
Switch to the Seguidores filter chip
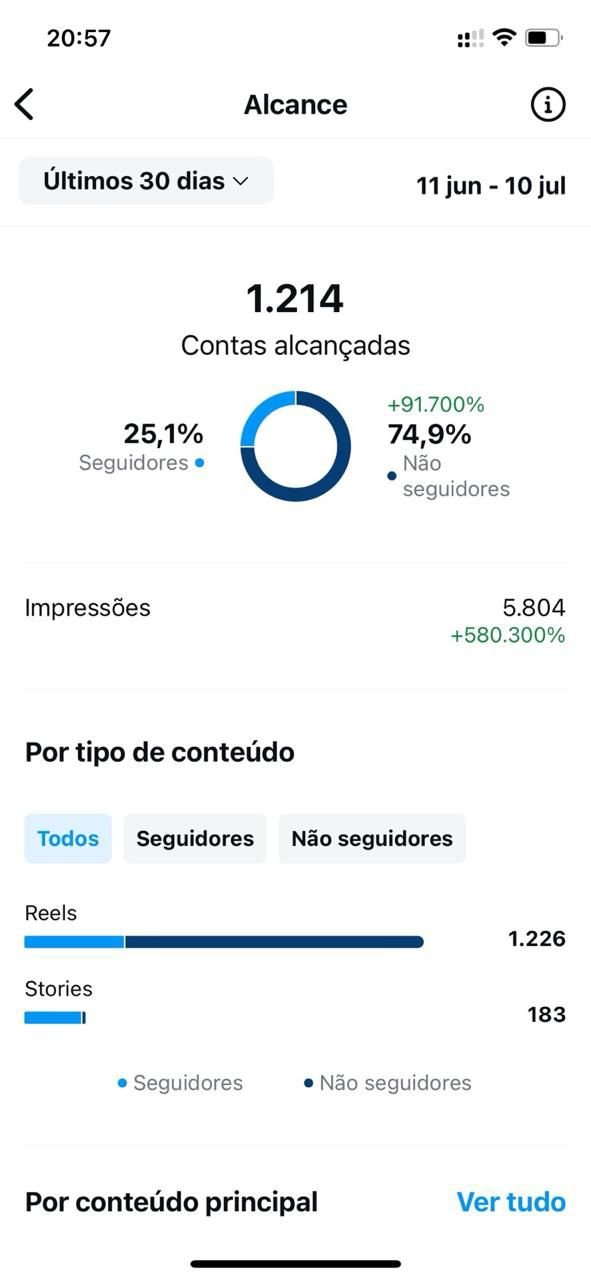(195, 838)
